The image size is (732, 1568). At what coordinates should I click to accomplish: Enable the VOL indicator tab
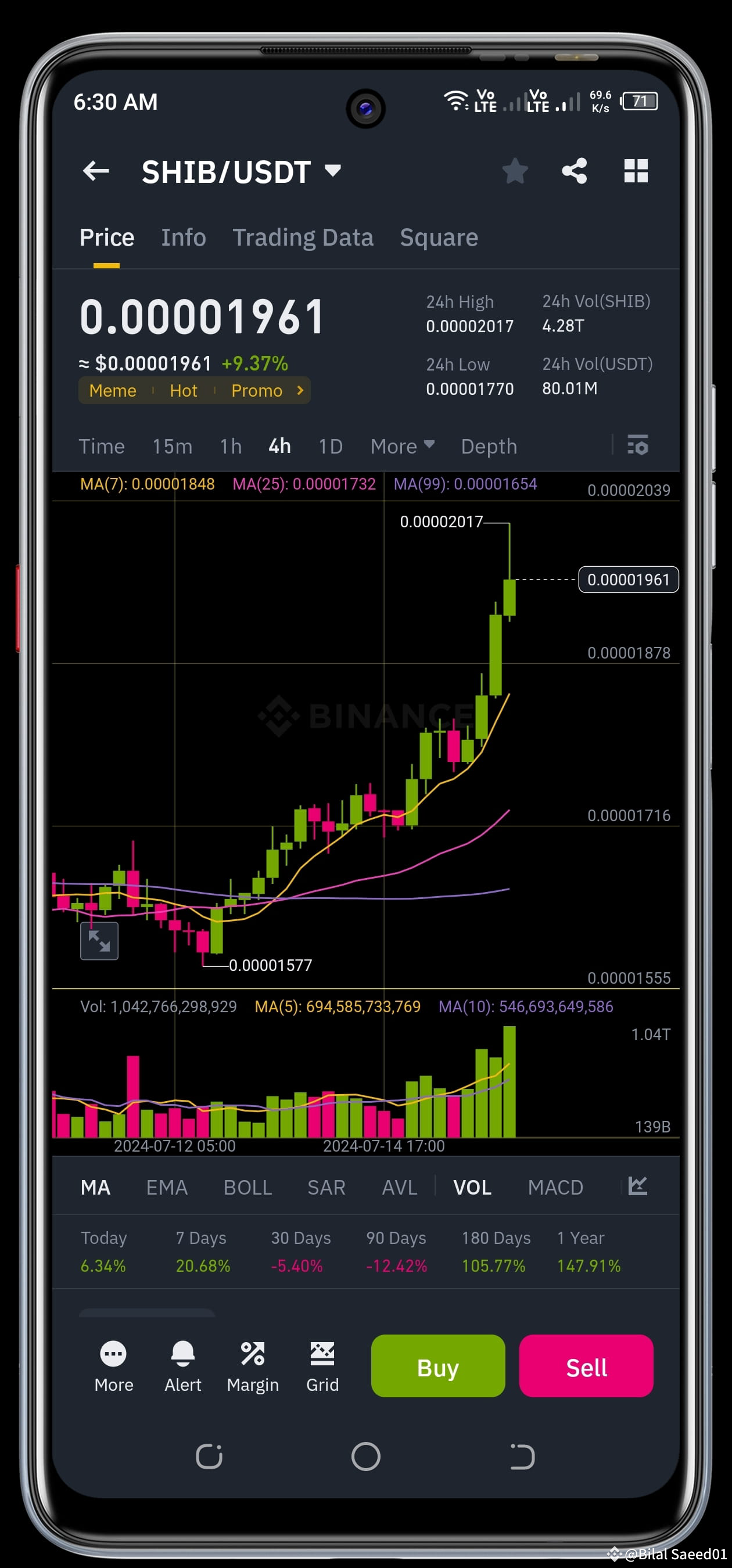point(472,1186)
